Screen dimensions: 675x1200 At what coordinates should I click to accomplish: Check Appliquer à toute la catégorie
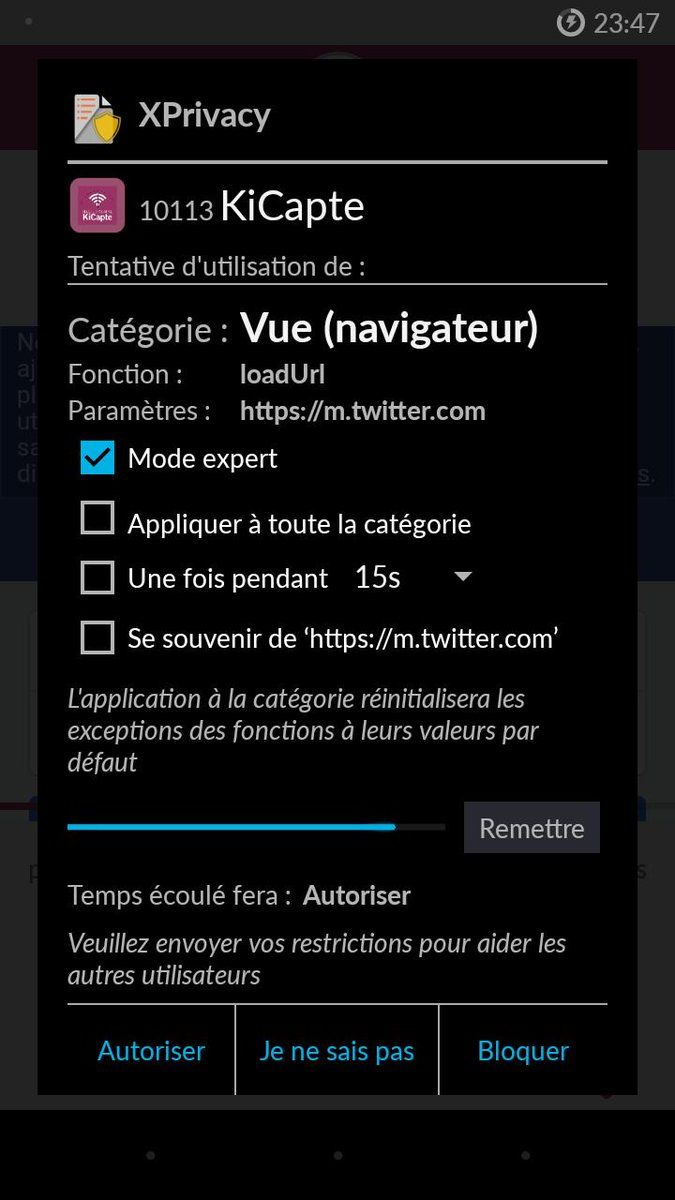point(98,520)
